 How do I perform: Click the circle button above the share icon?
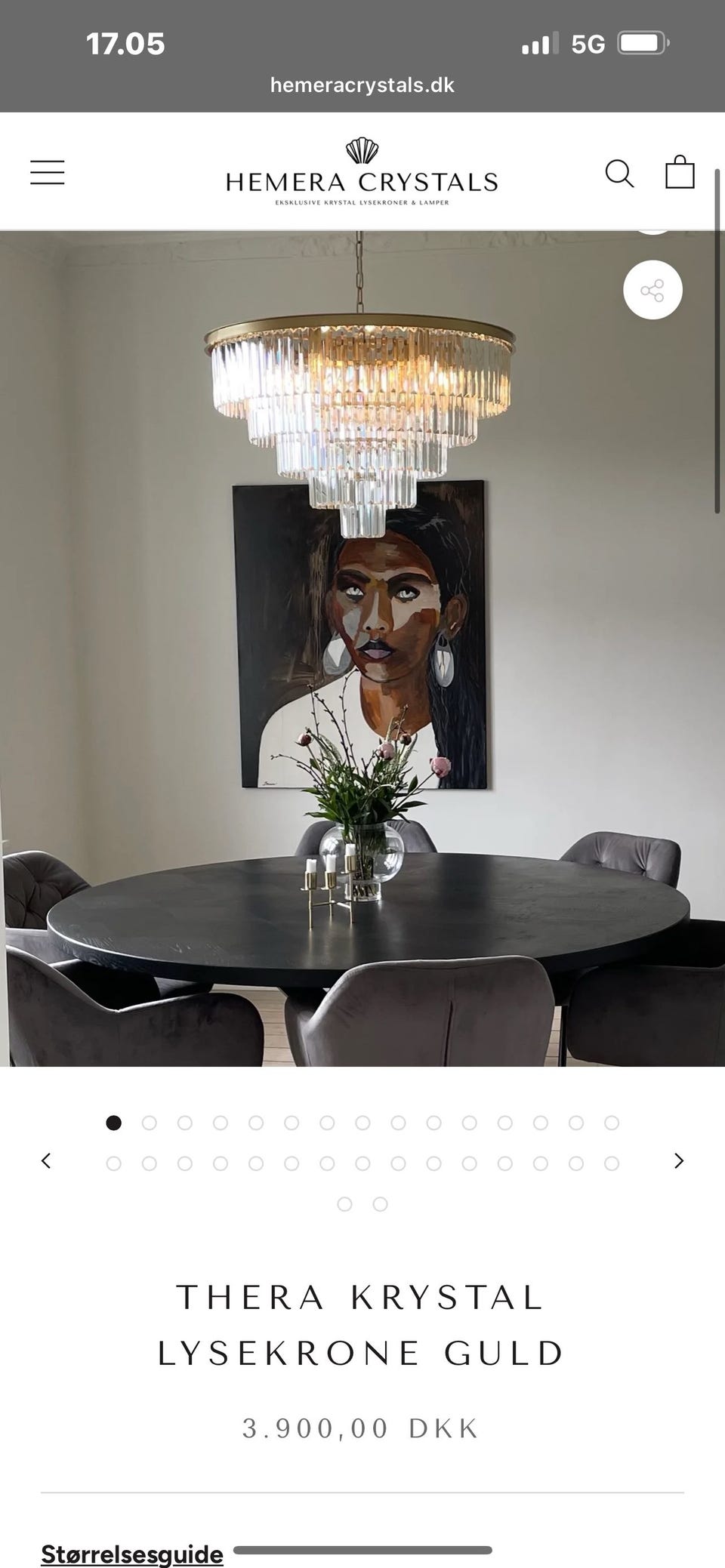(652, 226)
